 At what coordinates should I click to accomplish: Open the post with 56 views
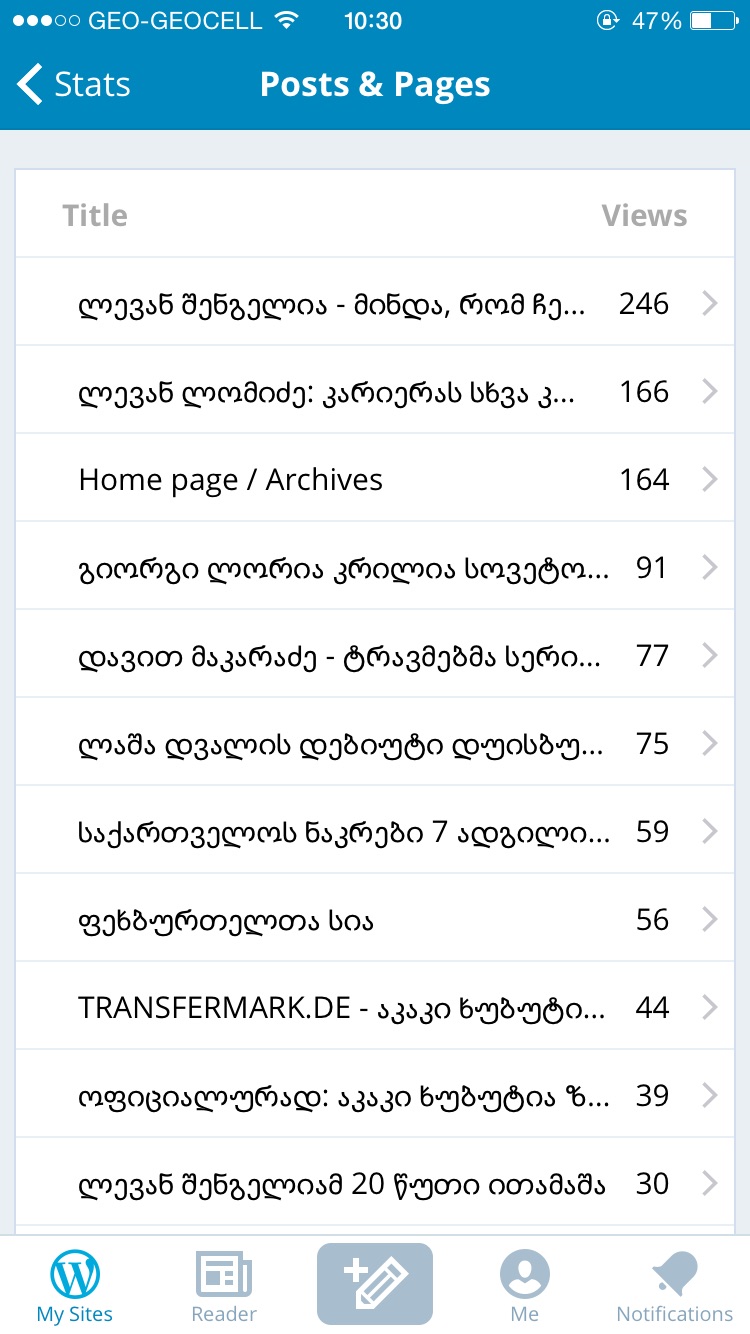pos(375,920)
